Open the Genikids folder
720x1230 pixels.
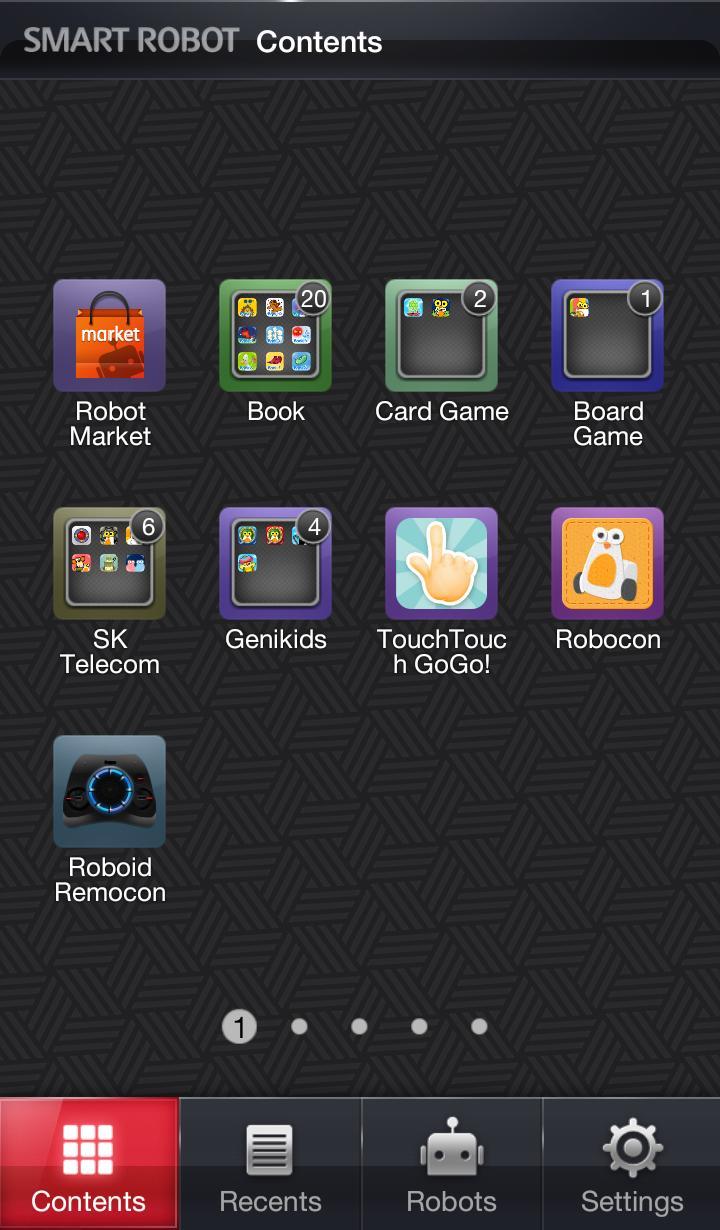[275, 563]
